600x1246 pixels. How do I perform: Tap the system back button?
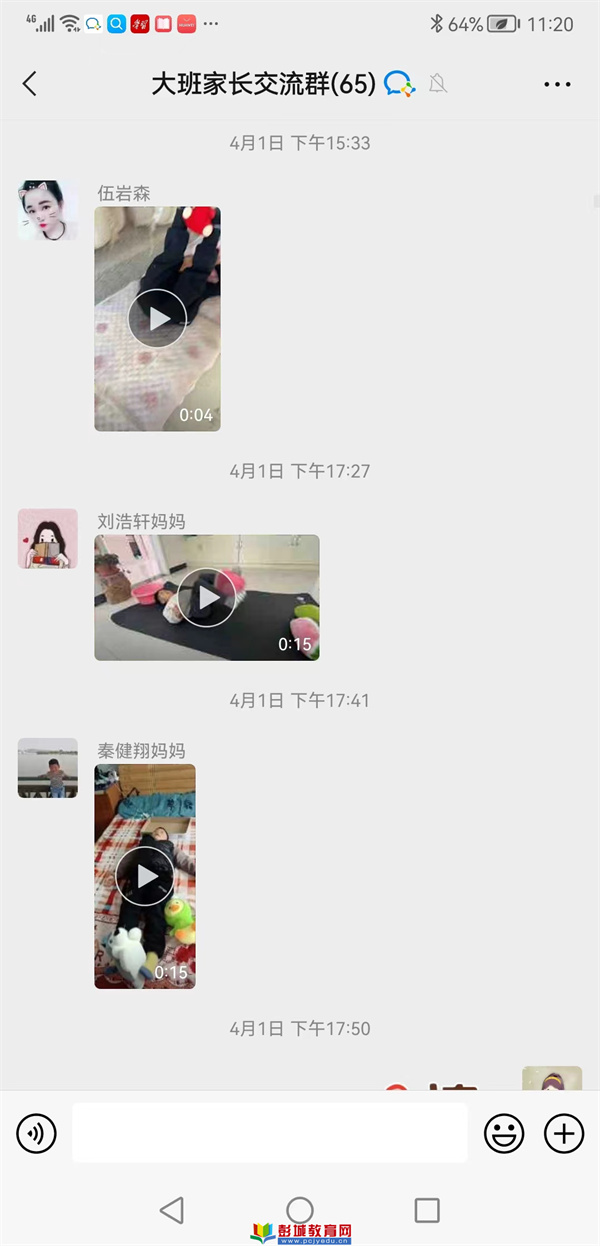click(x=172, y=1210)
